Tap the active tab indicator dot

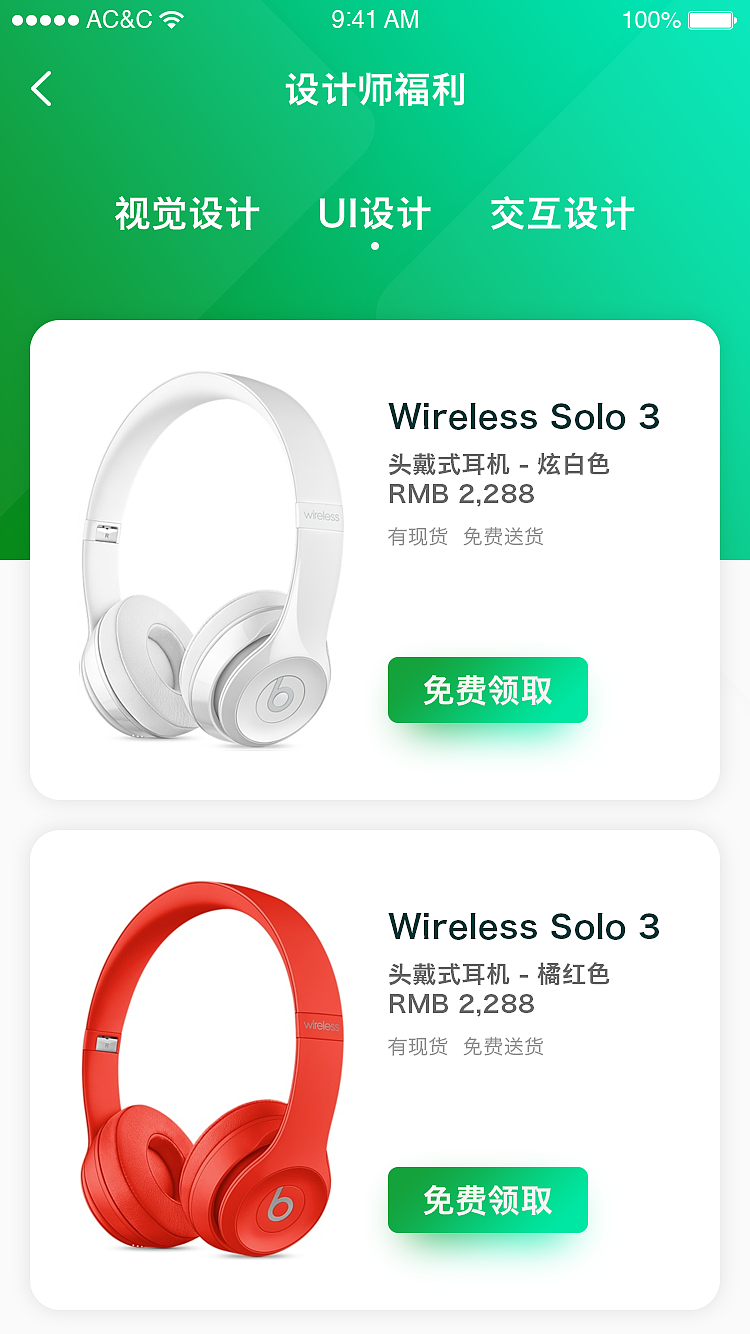(373, 243)
